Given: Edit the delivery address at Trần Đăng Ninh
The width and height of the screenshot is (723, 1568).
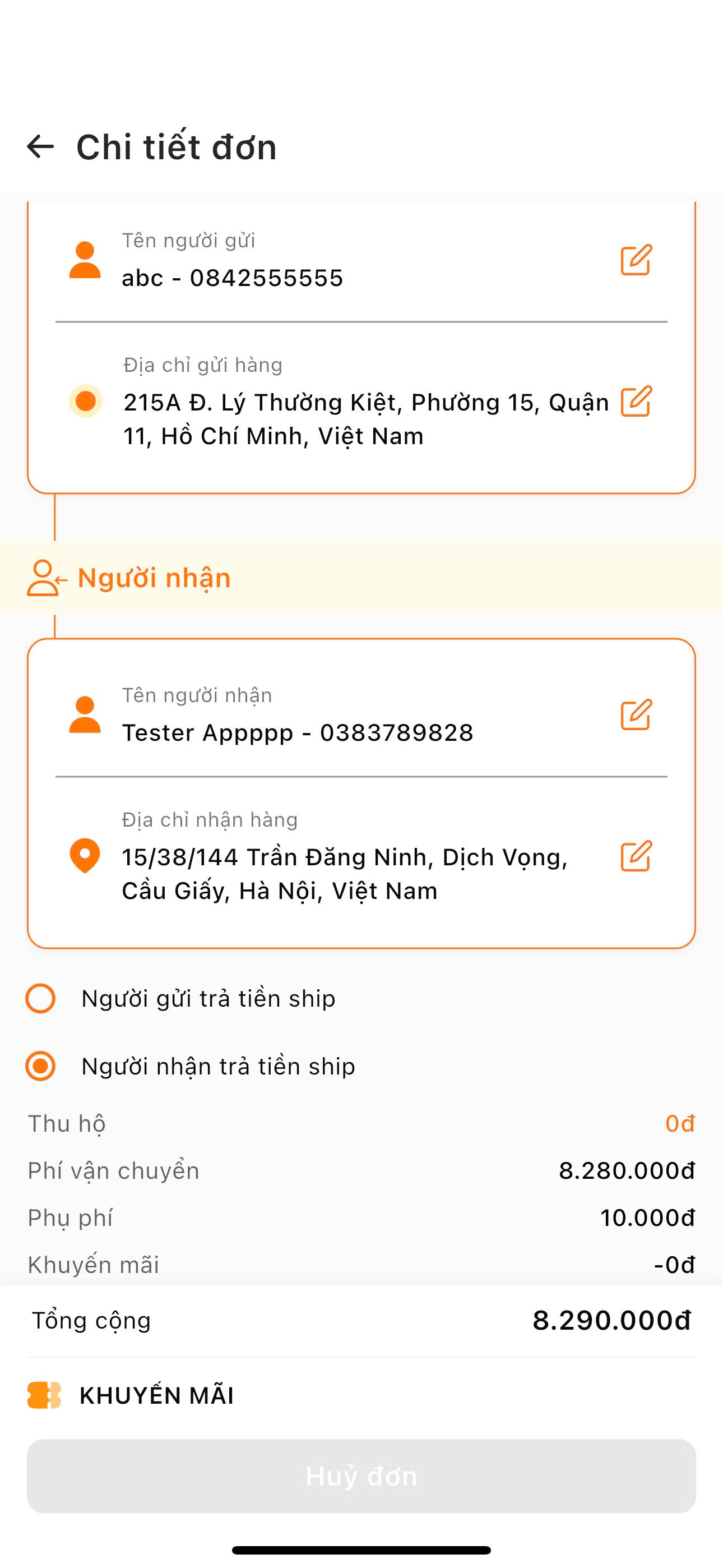Looking at the screenshot, I should (636, 856).
